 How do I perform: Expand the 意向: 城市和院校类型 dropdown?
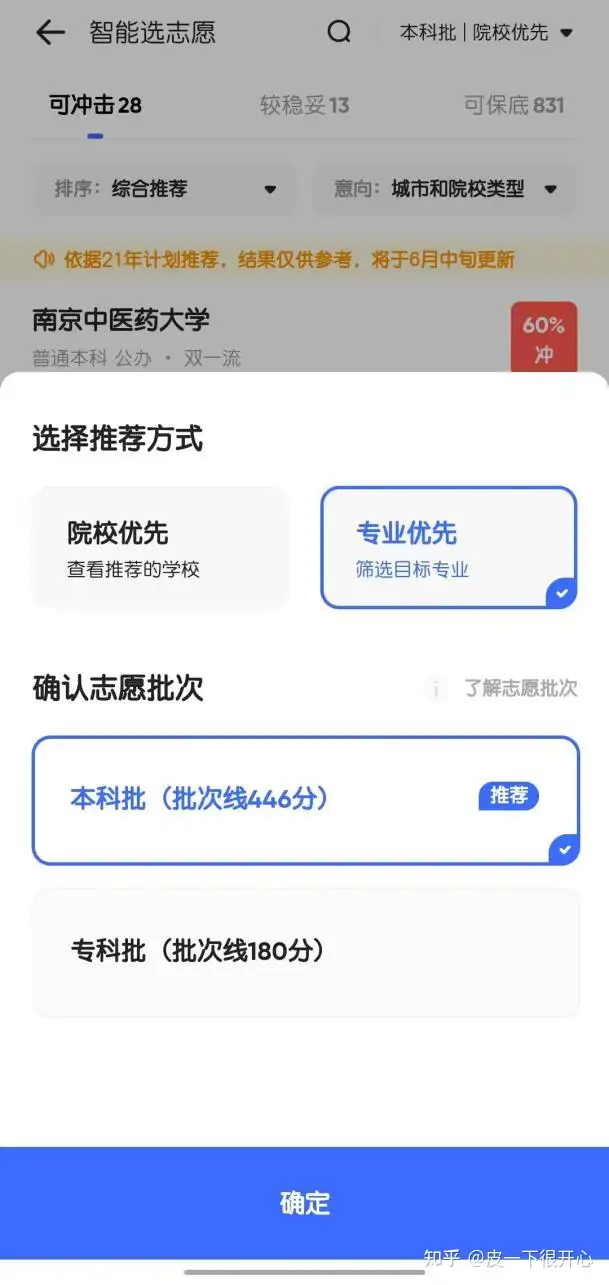click(445, 189)
